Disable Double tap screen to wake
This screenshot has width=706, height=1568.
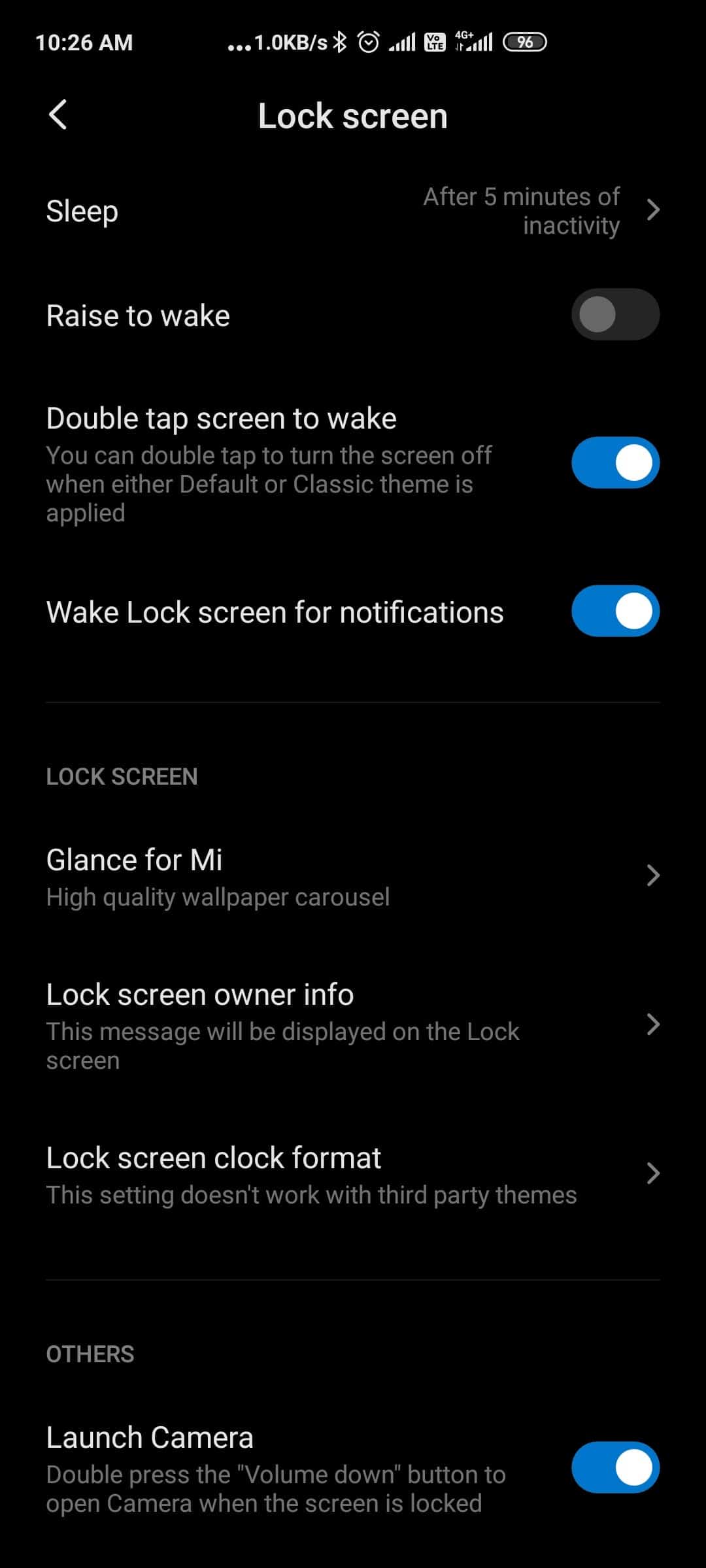coord(615,463)
